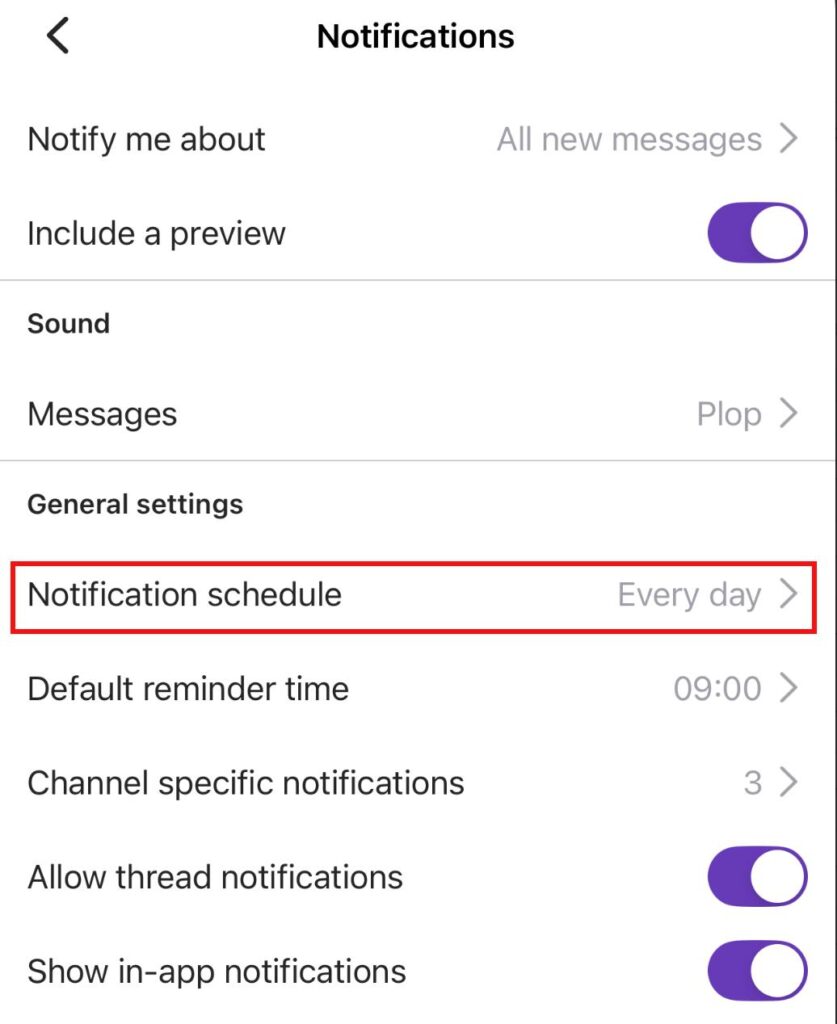This screenshot has height=1024, width=837.
Task: Disable Allow thread notifications
Action: tap(756, 877)
